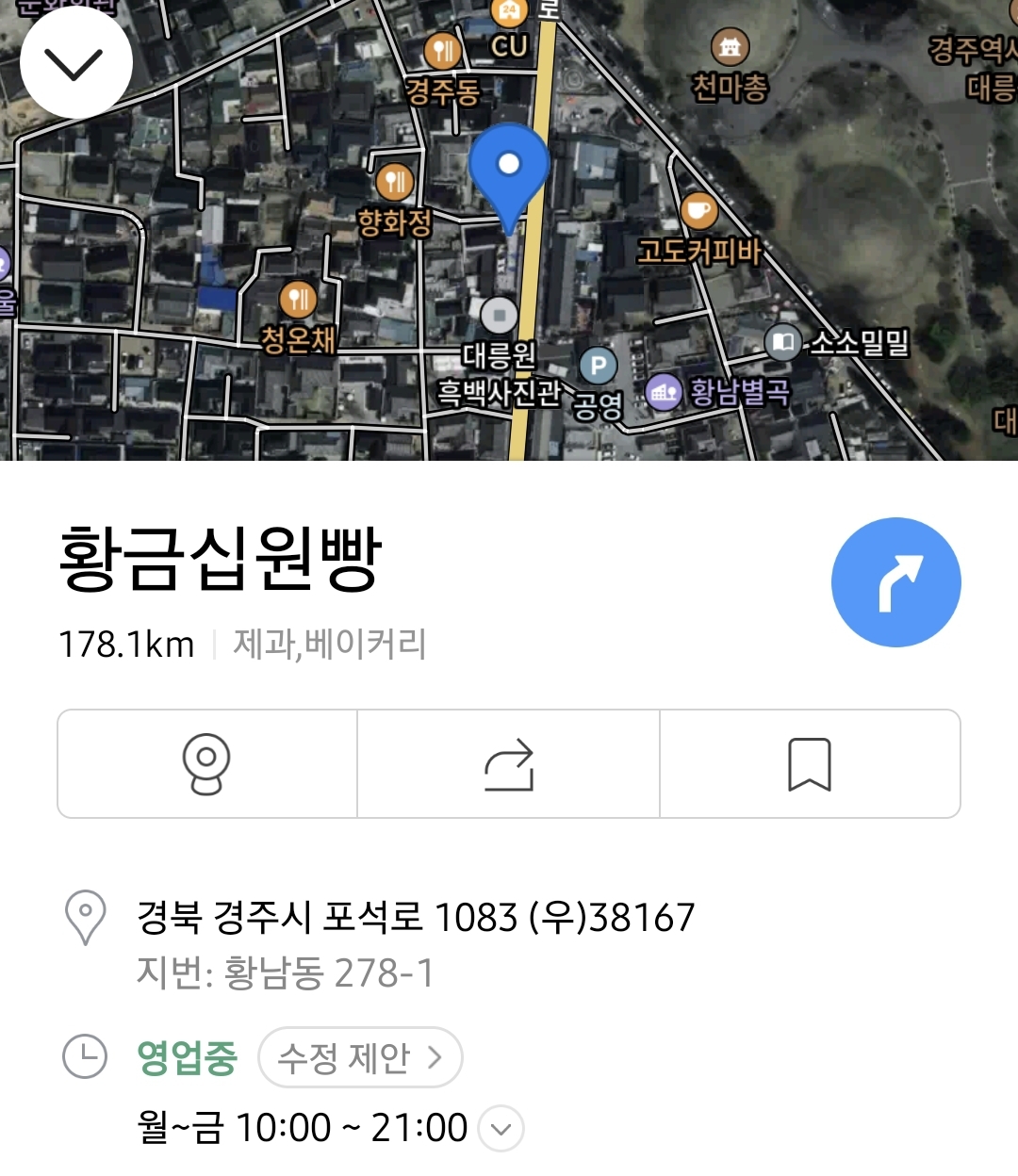Click the address pin icon next to 포석로
Viewport: 1018px width, 1176px height.
(85, 912)
